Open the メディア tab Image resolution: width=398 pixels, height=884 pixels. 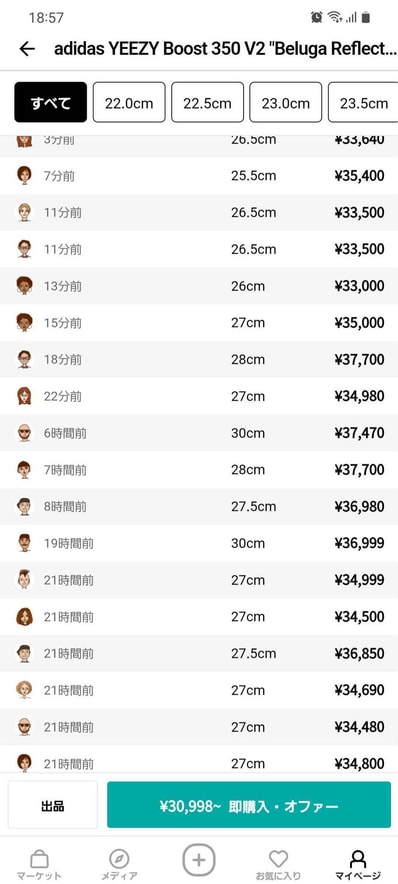tap(119, 865)
